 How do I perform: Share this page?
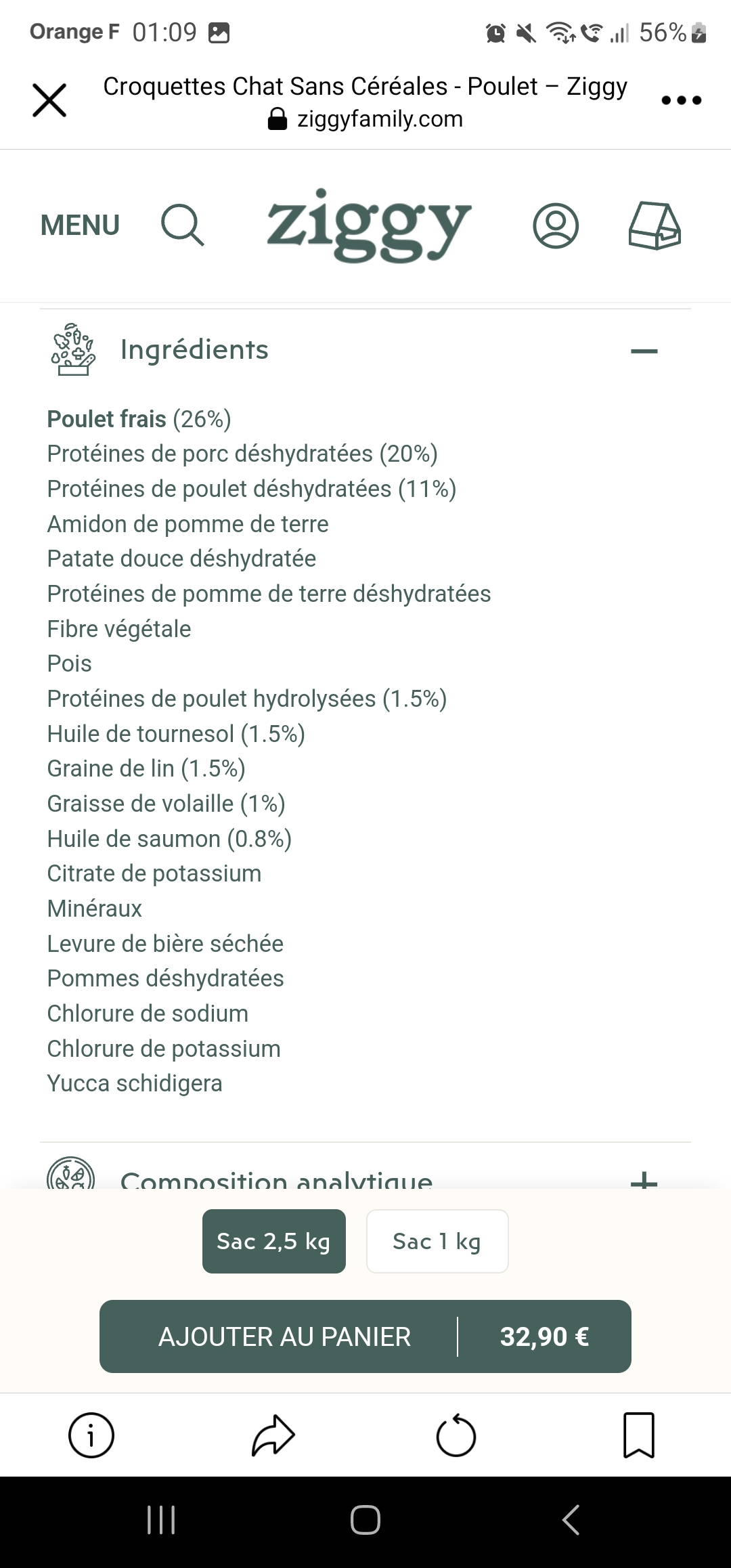pyautogui.click(x=273, y=1435)
